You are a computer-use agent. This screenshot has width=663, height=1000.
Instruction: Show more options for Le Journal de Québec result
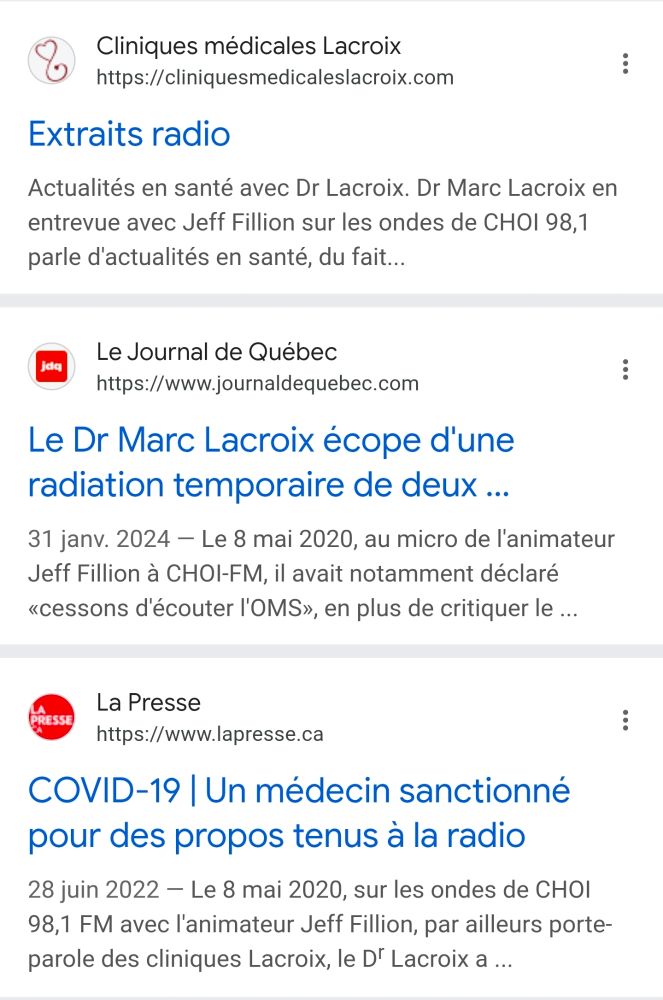[625, 370]
